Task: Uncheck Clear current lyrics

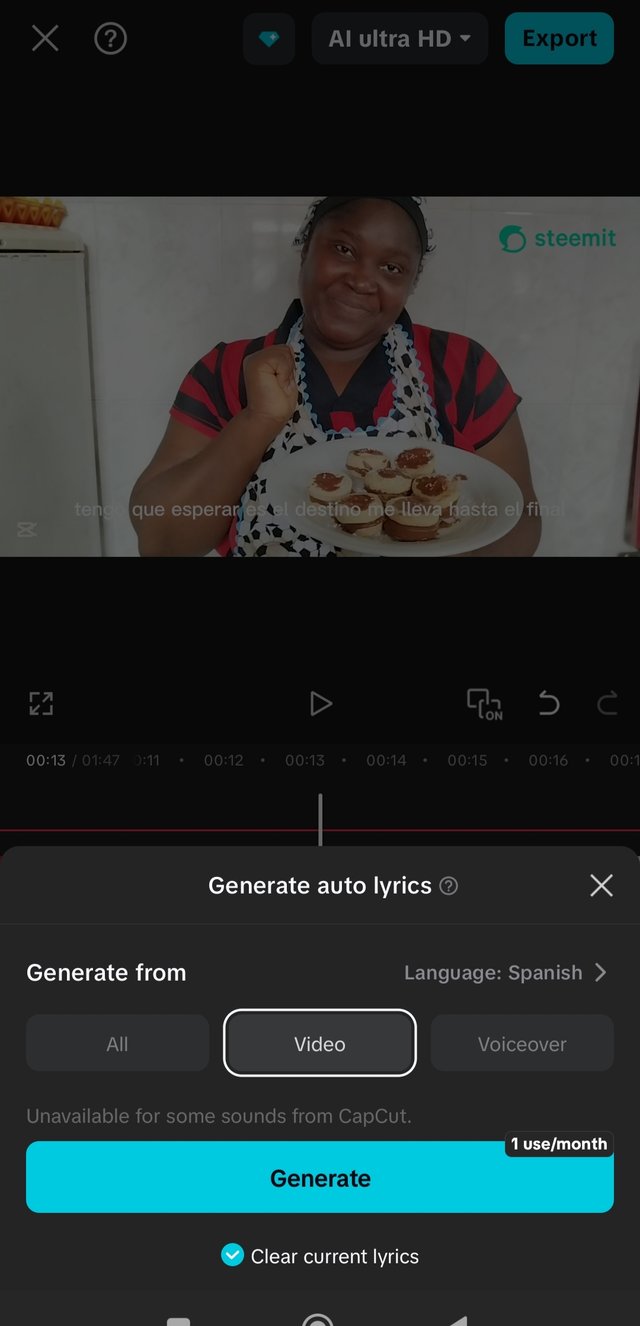Action: click(232, 1255)
